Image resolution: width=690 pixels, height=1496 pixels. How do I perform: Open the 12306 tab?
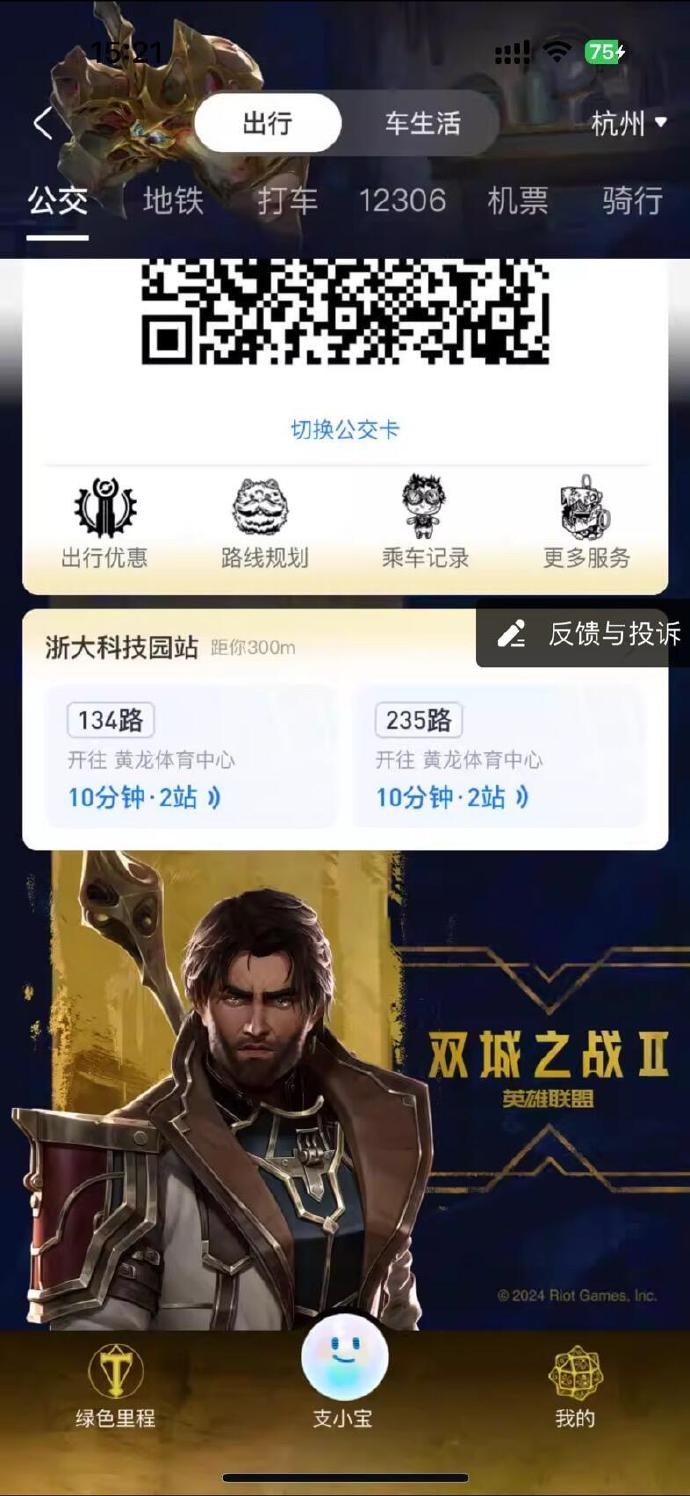click(402, 201)
